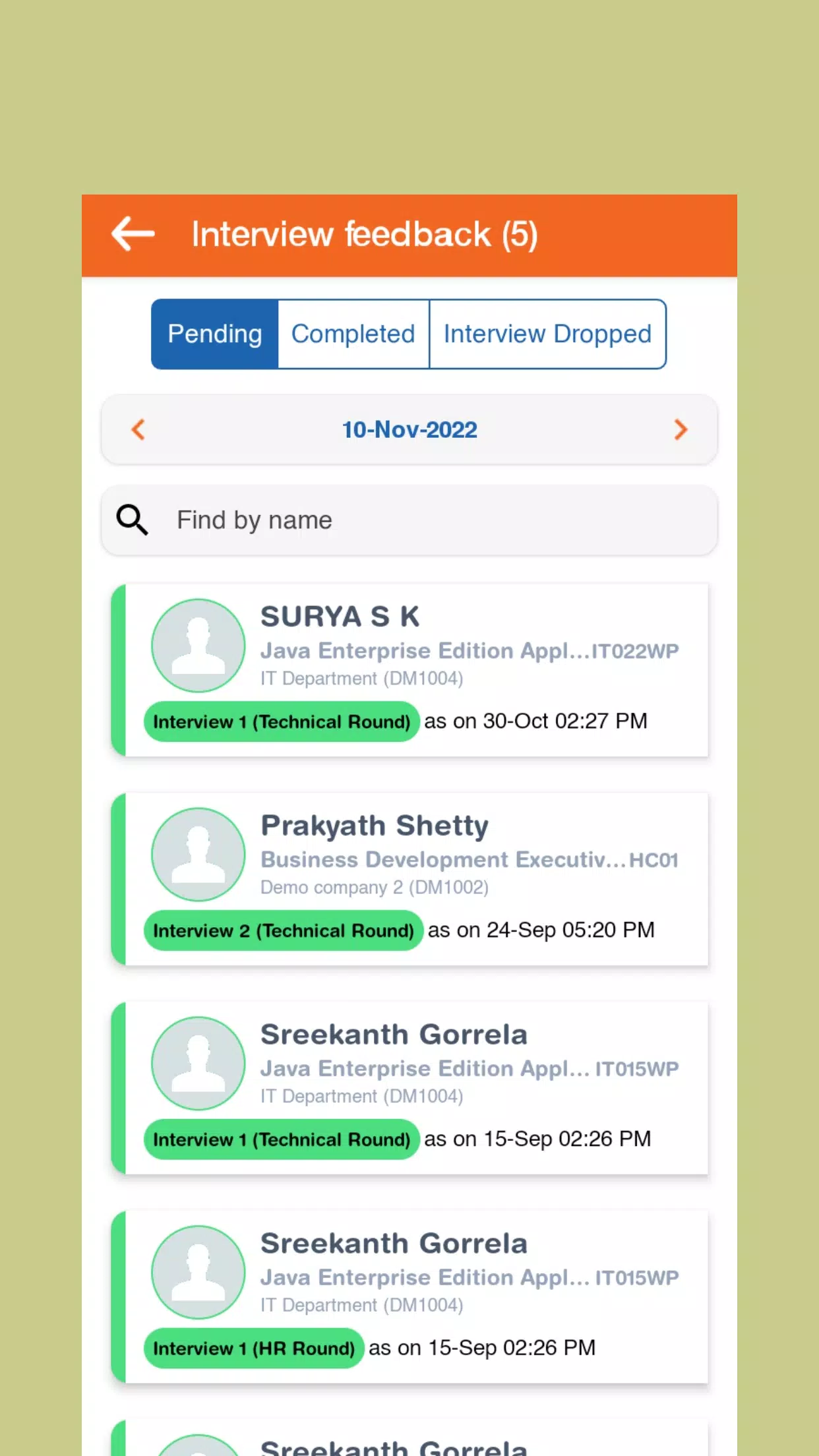Viewport: 819px width, 1456px height.
Task: Go to the previous date
Action: point(138,430)
